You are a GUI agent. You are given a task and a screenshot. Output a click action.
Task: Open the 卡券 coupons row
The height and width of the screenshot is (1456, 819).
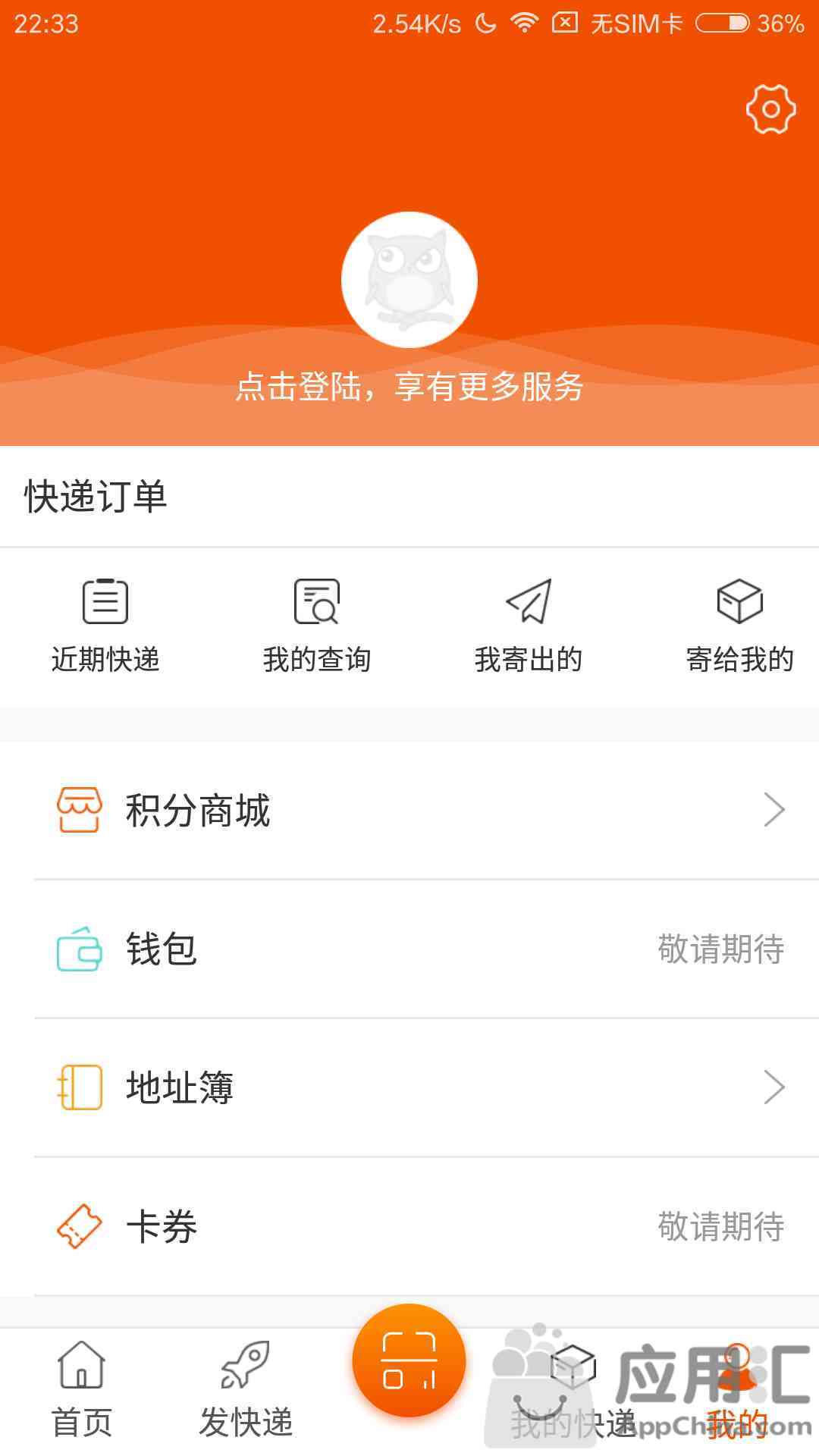[x=409, y=1226]
